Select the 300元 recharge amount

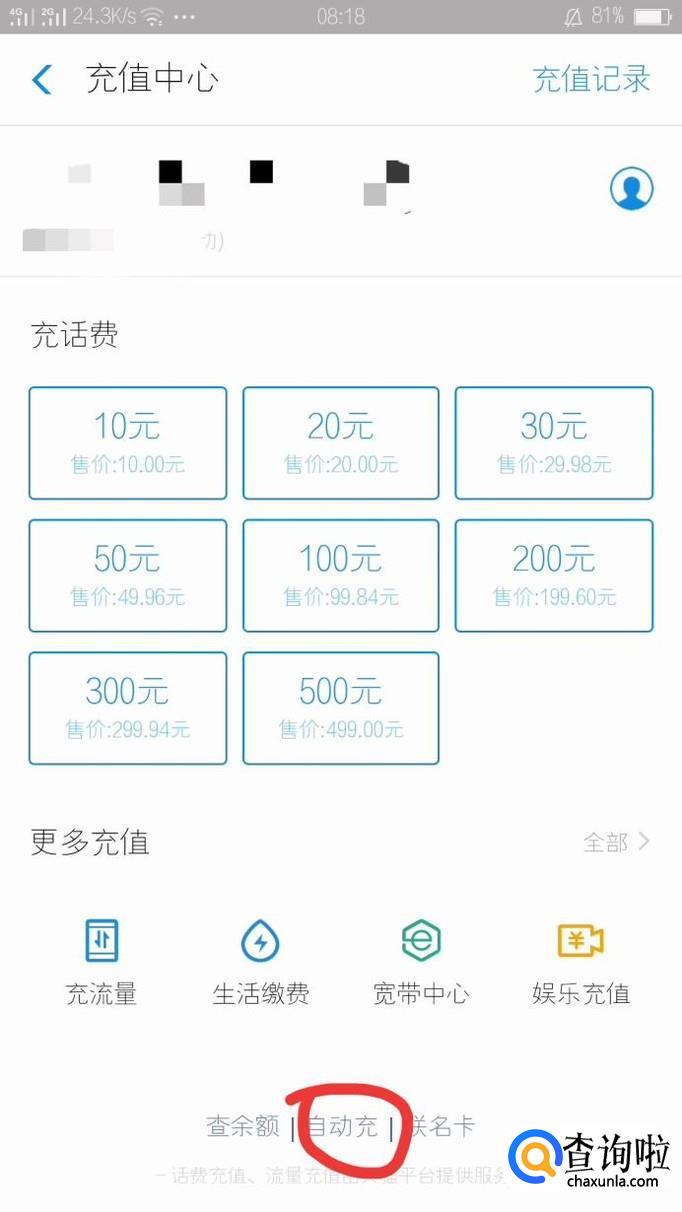pos(128,708)
